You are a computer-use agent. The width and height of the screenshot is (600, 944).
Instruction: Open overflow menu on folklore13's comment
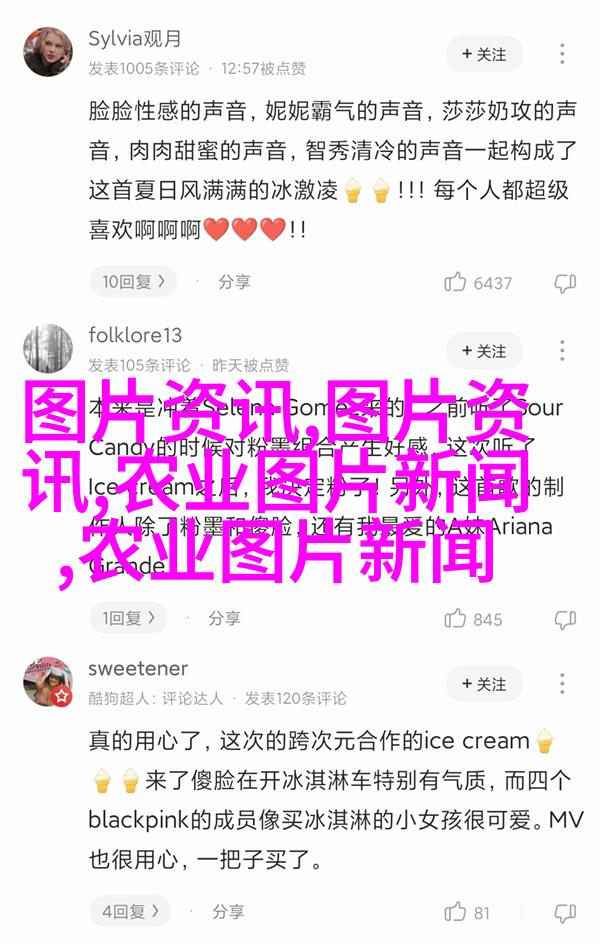click(x=564, y=351)
